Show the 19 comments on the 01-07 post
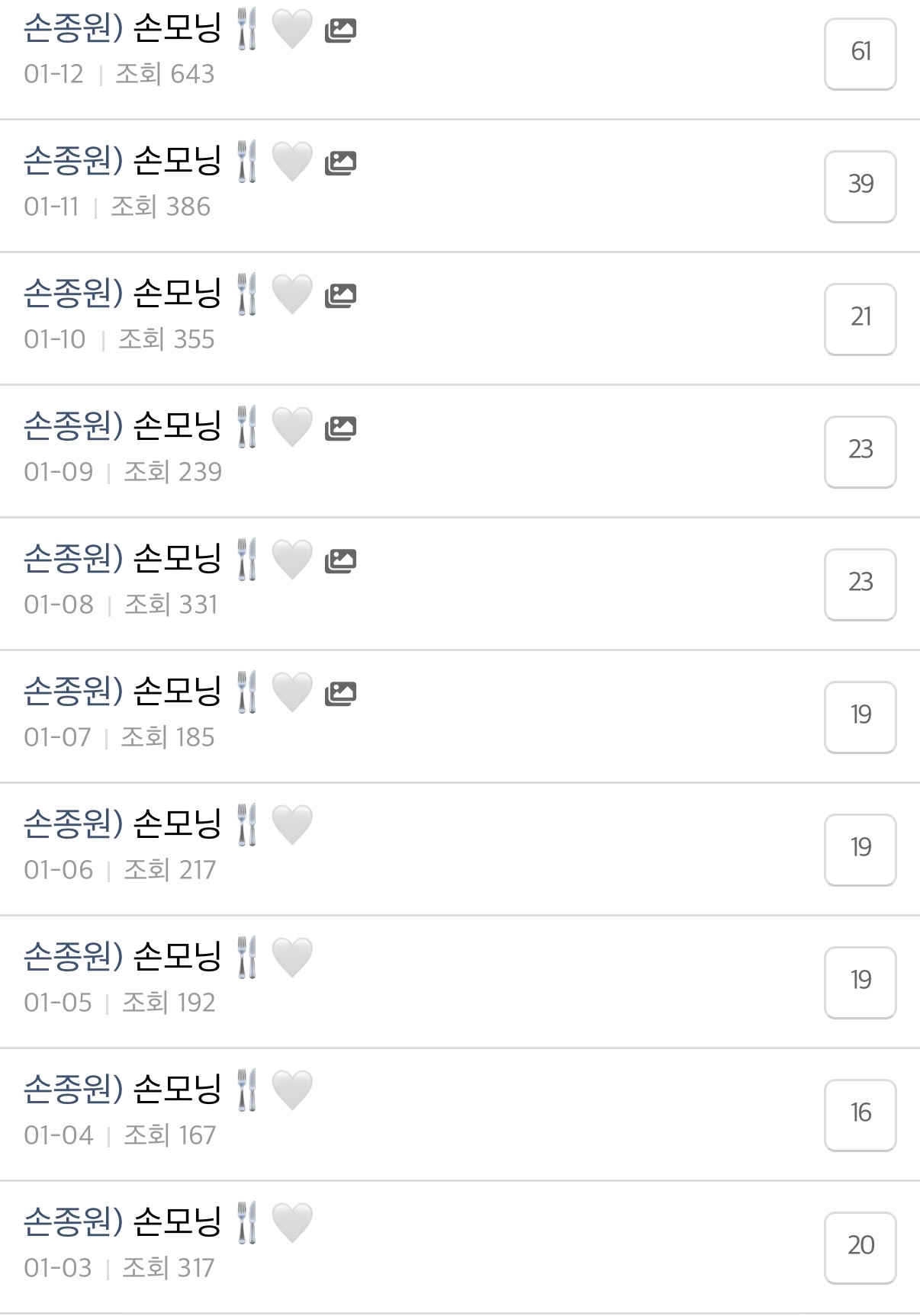The image size is (920, 1316). [x=860, y=717]
